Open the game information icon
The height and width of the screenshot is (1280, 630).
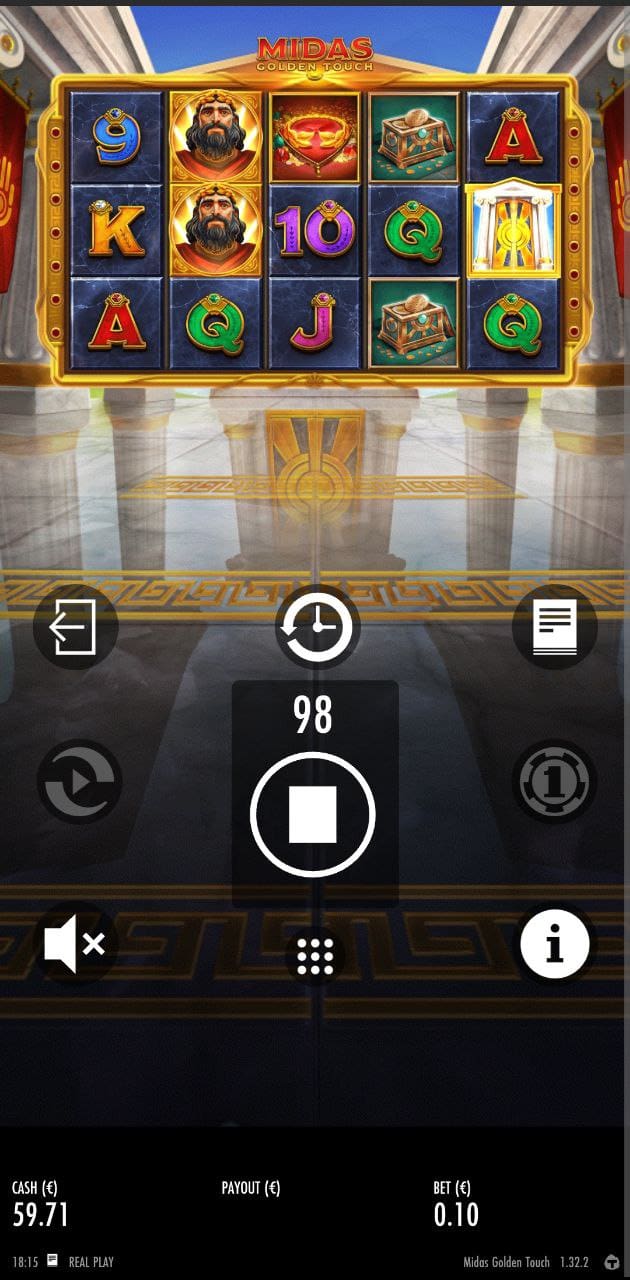(554, 943)
